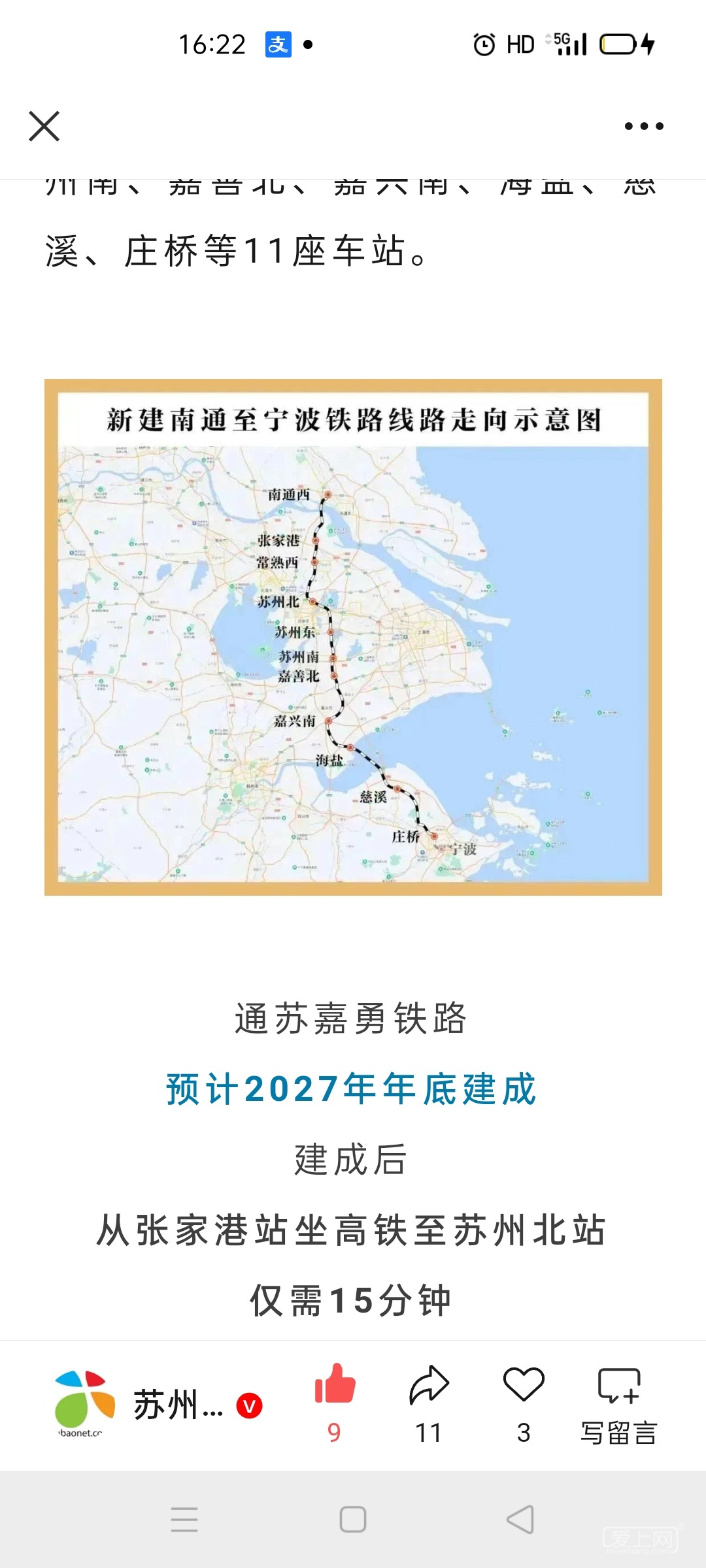Viewport: 706px width, 1568px height.
Task: Open the three-dot overflow menu
Action: [644, 126]
